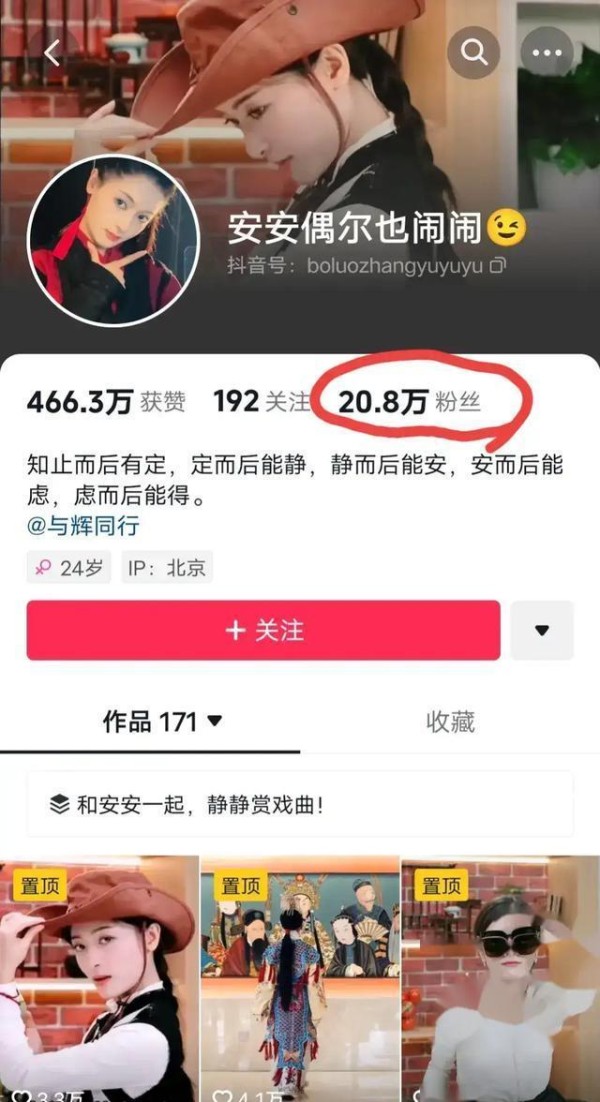Open the 20.8万 粉丝 followers list
The height and width of the screenshot is (1102, 600).
[410, 402]
